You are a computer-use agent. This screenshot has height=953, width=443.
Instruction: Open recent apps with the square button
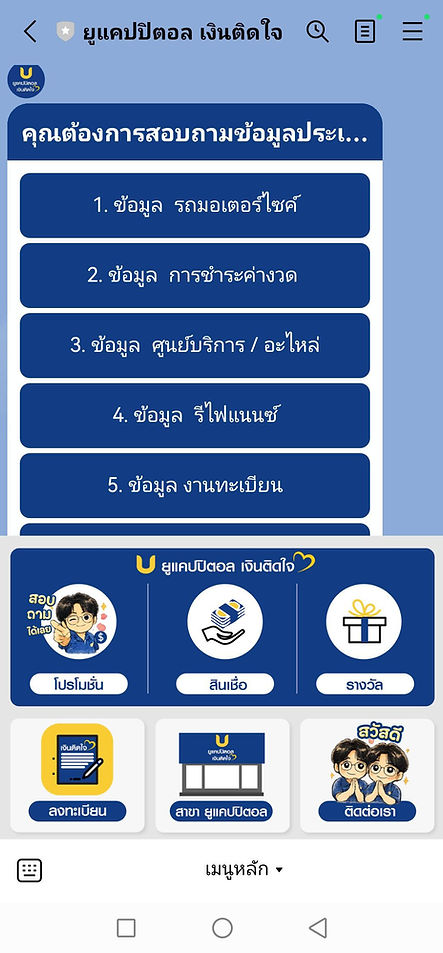[x=126, y=927]
